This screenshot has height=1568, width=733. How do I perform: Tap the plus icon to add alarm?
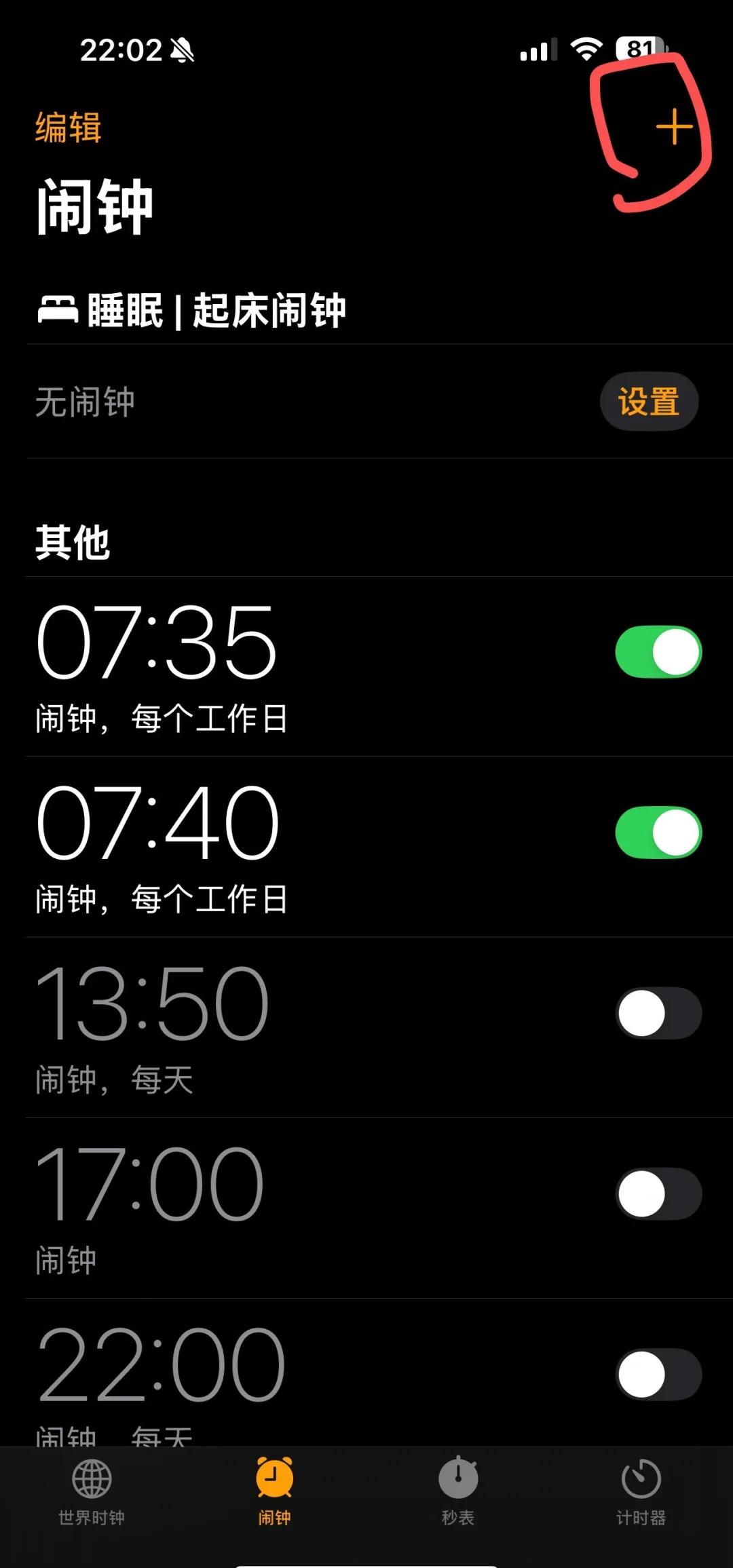674,127
